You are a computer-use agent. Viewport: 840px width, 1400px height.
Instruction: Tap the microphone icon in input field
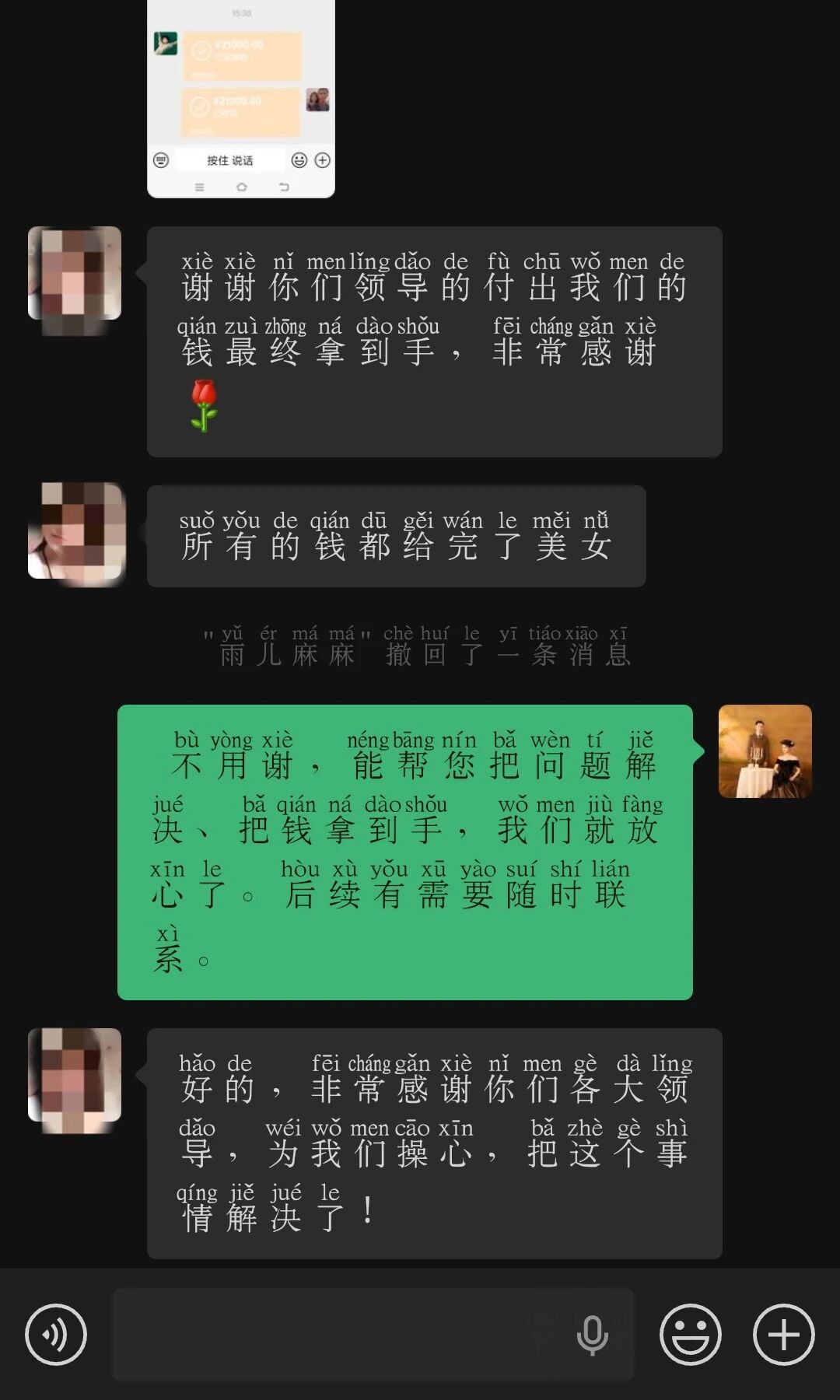pos(592,1335)
